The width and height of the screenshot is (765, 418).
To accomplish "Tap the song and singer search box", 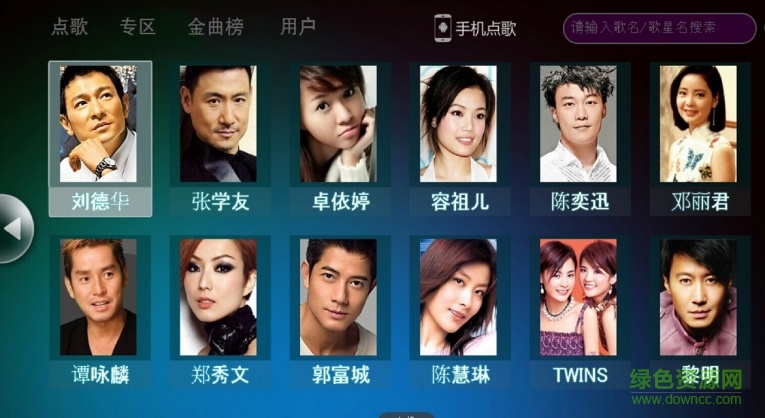I will point(658,28).
